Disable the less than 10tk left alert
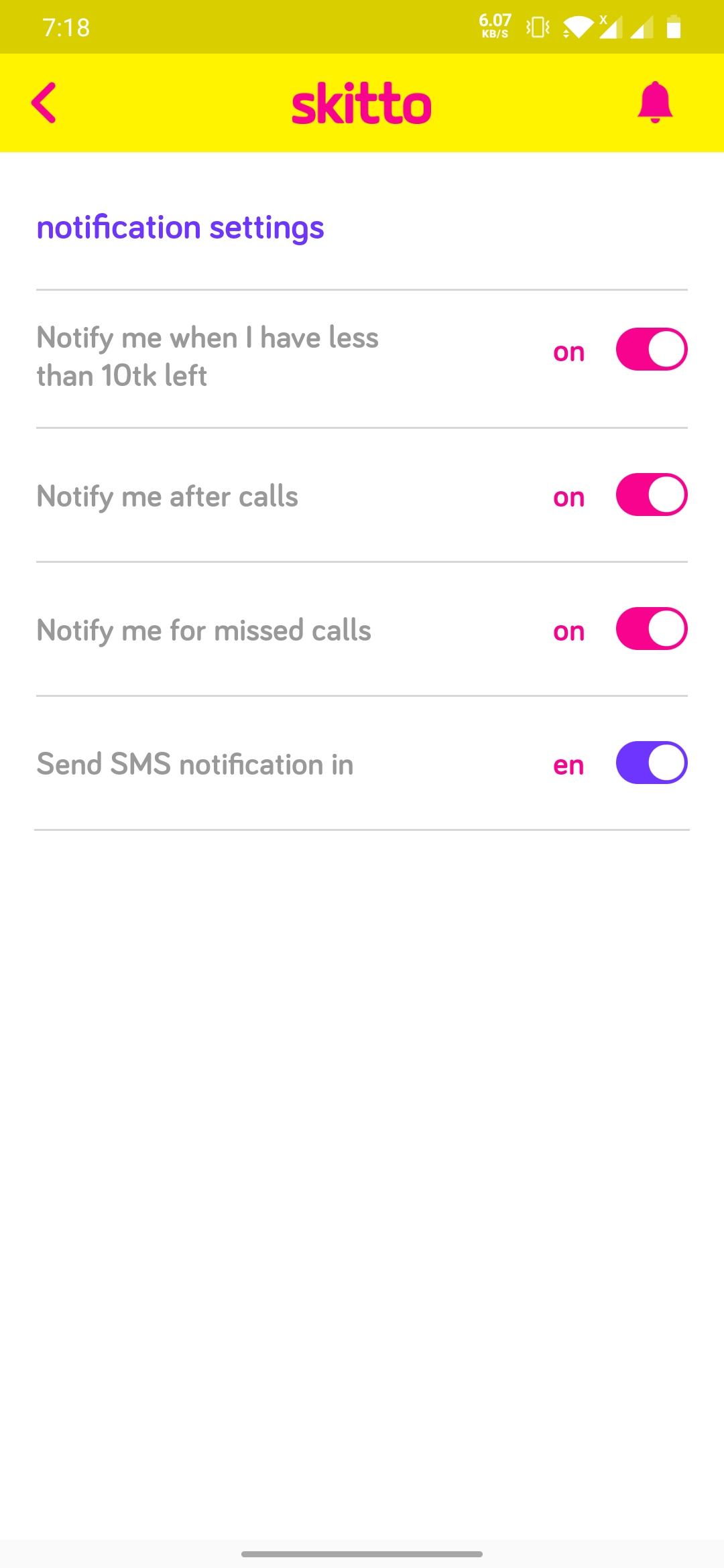Viewport: 724px width, 1568px height. [x=652, y=349]
